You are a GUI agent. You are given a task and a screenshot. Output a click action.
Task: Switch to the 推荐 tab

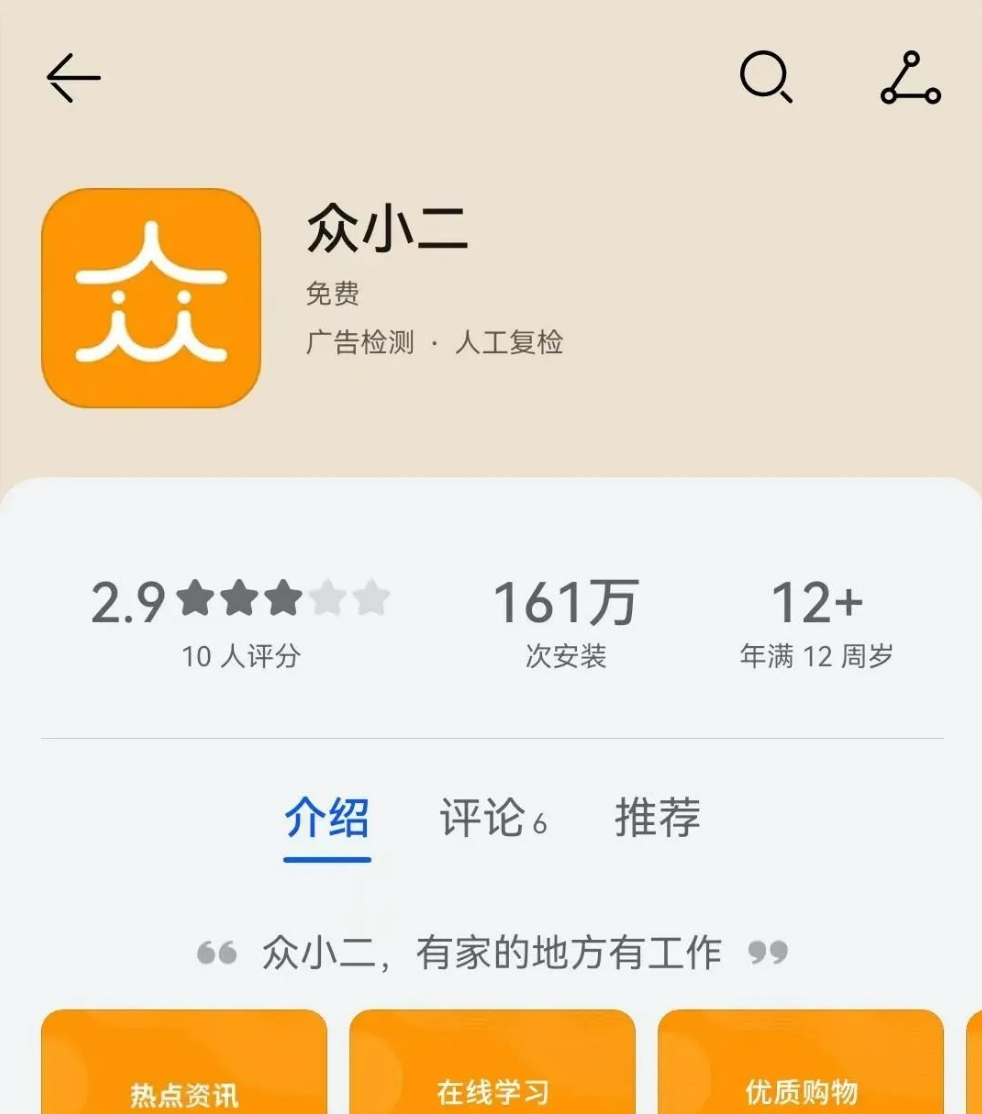[657, 818]
